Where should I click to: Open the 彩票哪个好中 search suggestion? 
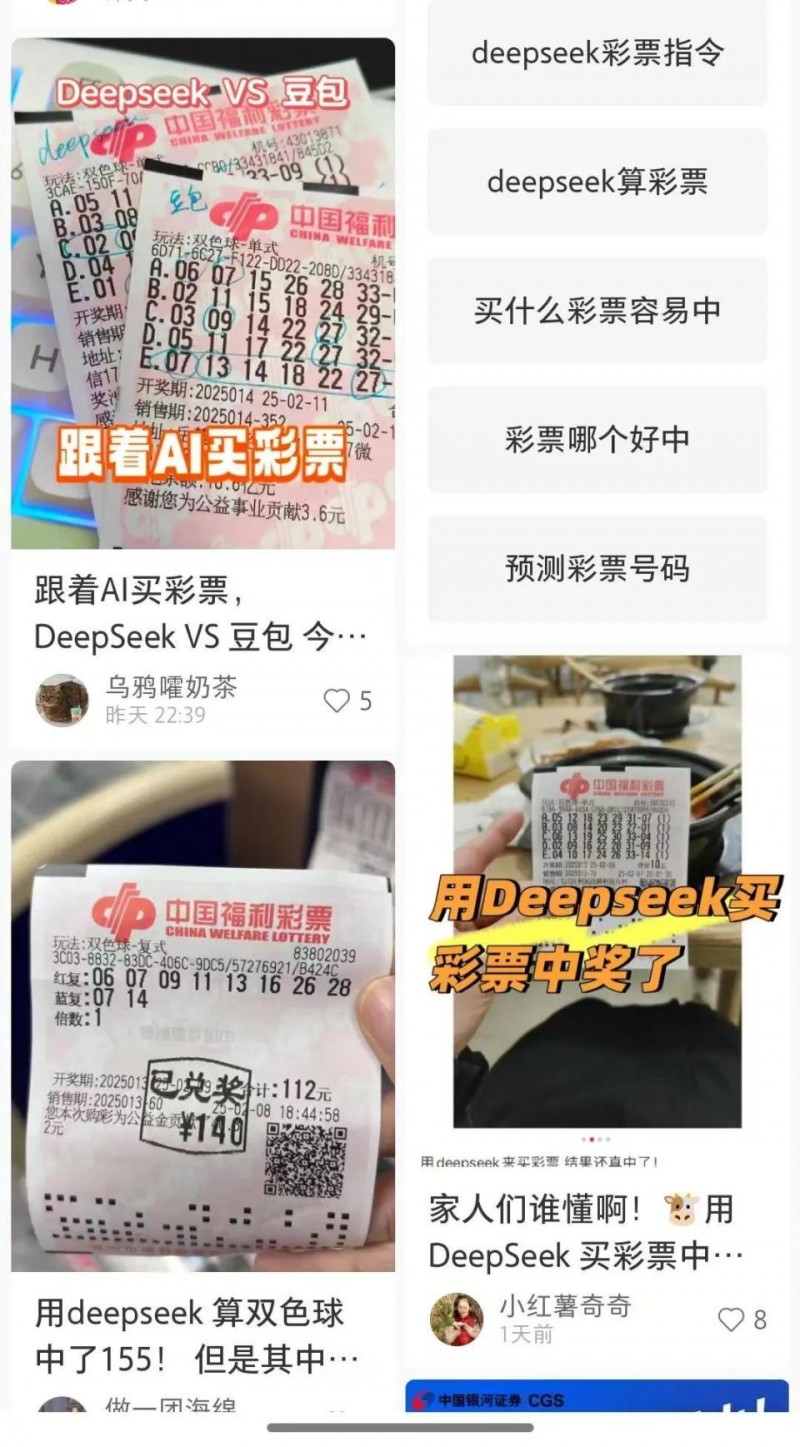[597, 441]
